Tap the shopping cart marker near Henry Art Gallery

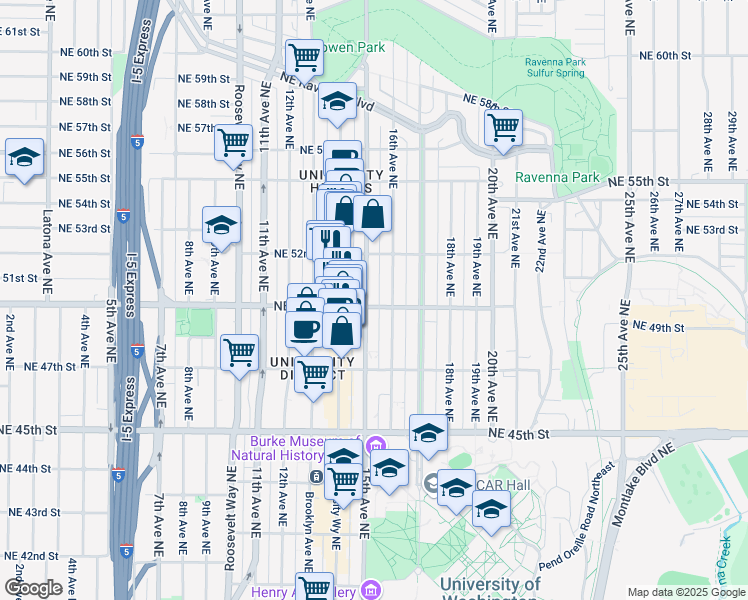tap(315, 588)
